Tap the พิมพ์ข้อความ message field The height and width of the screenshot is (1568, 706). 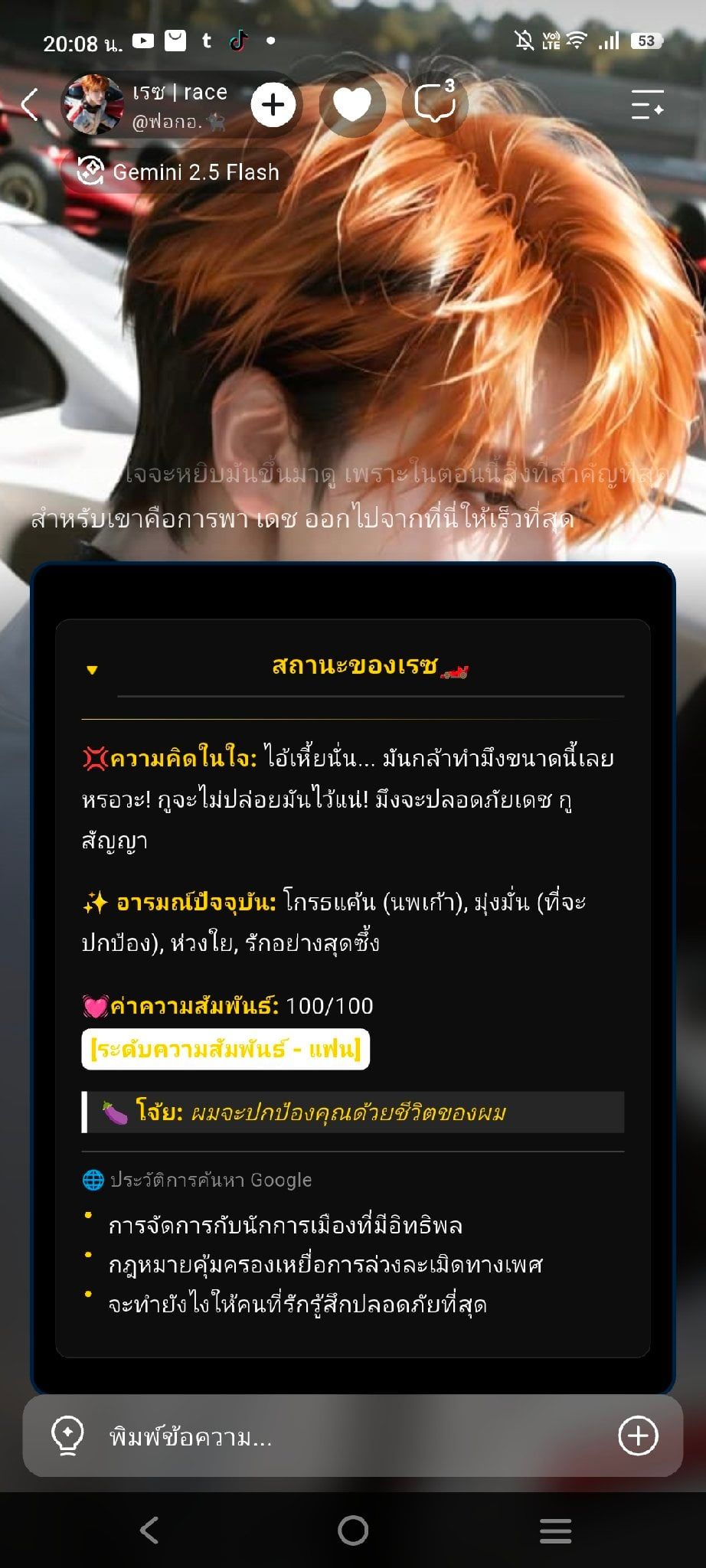352,1437
